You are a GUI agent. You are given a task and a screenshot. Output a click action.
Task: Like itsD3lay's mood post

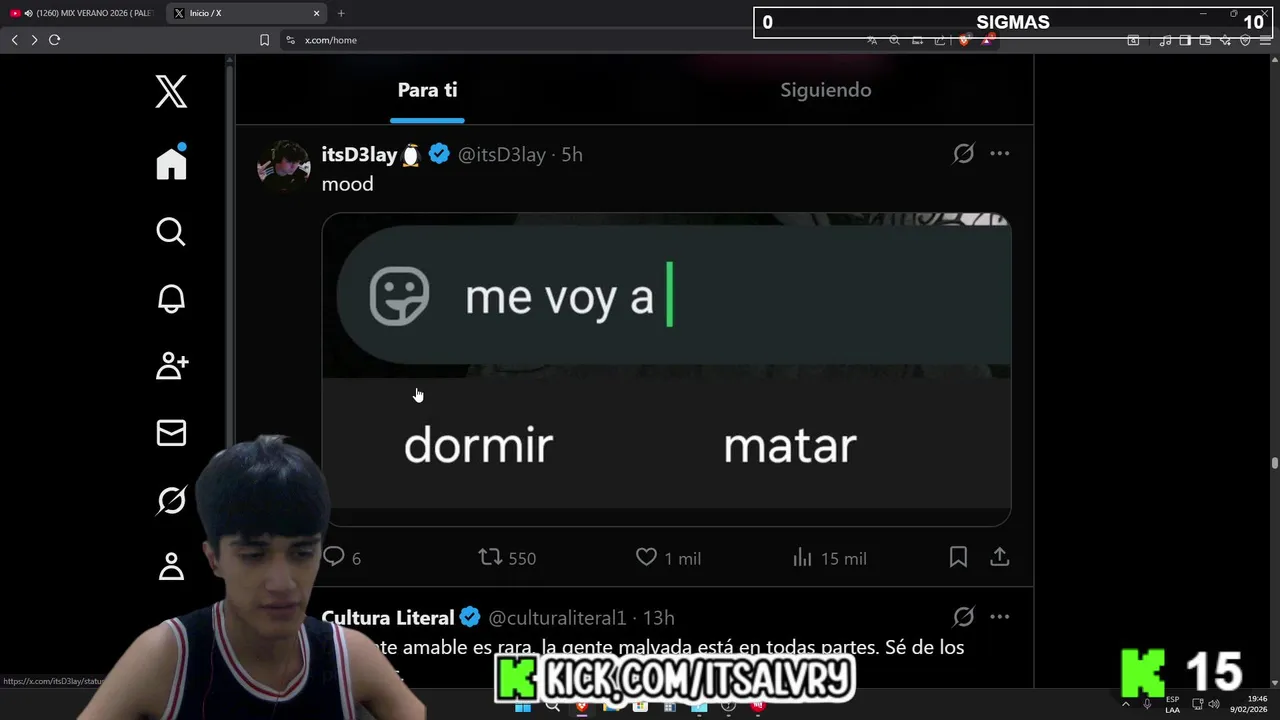click(647, 557)
